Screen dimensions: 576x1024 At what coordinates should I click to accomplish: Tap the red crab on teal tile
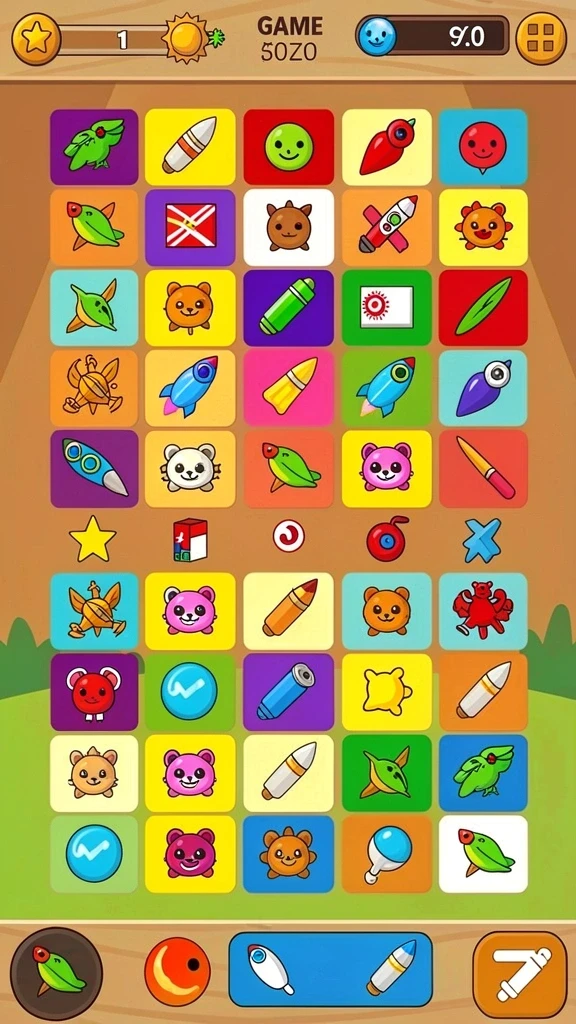483,611
